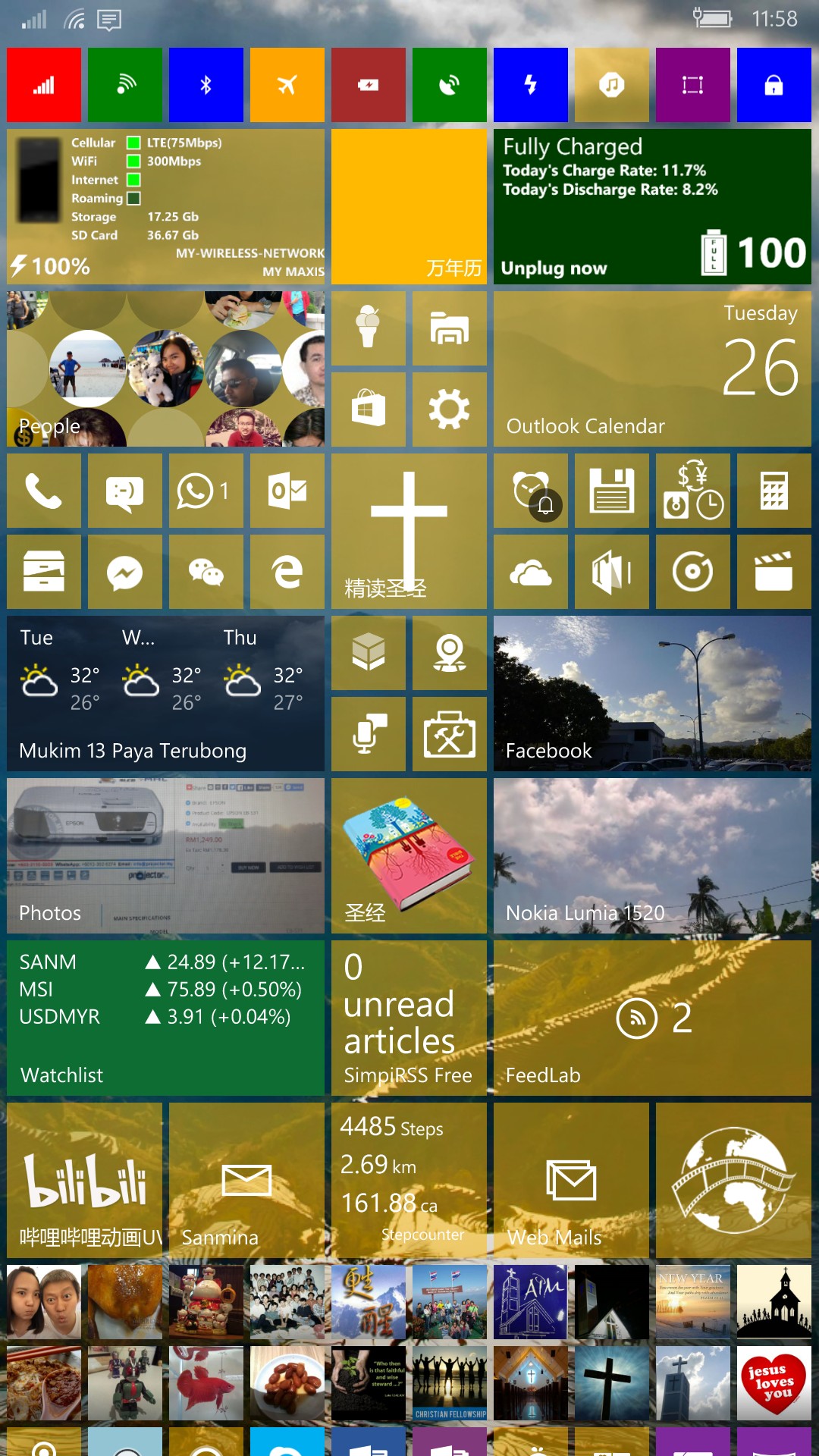Open the Stepcounter tile

click(409, 1181)
